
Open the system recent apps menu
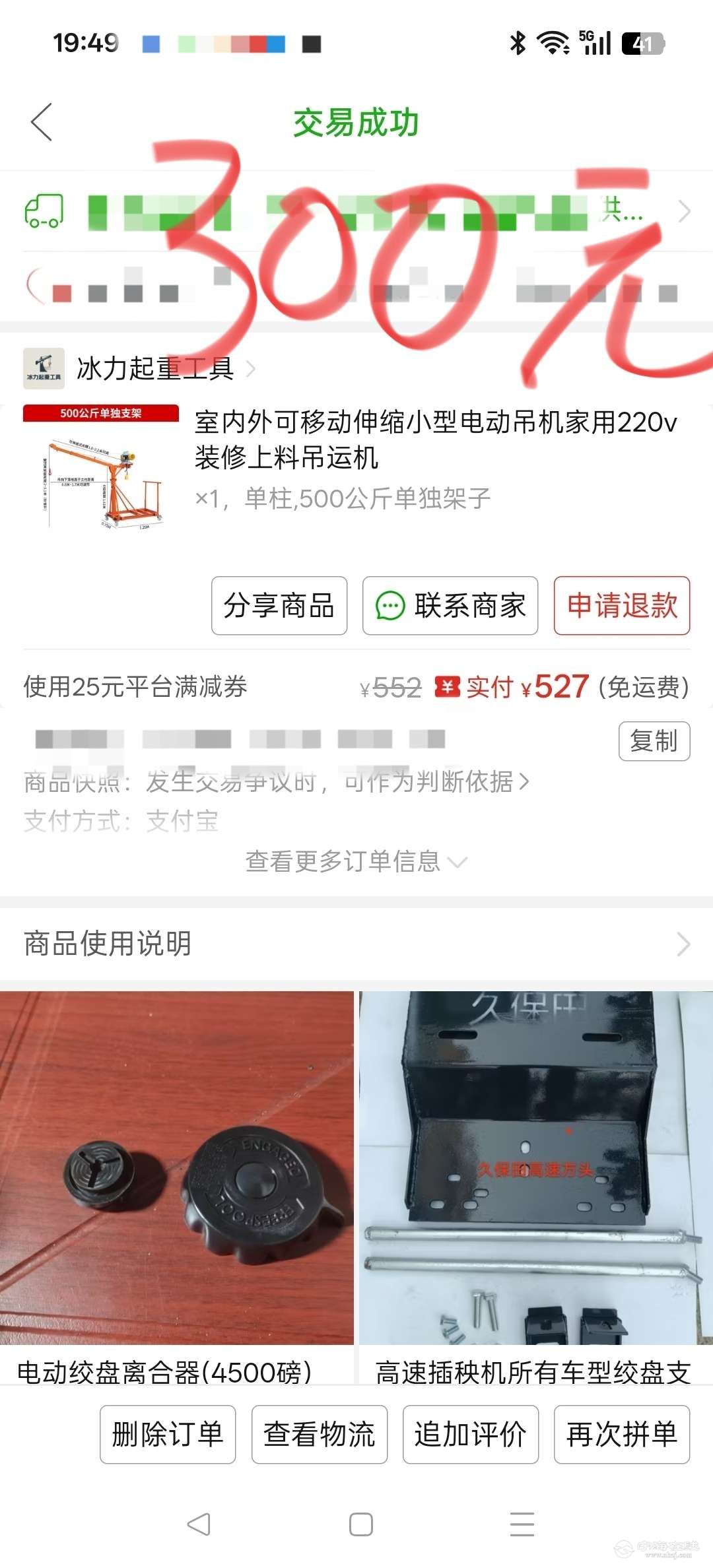point(522,1524)
